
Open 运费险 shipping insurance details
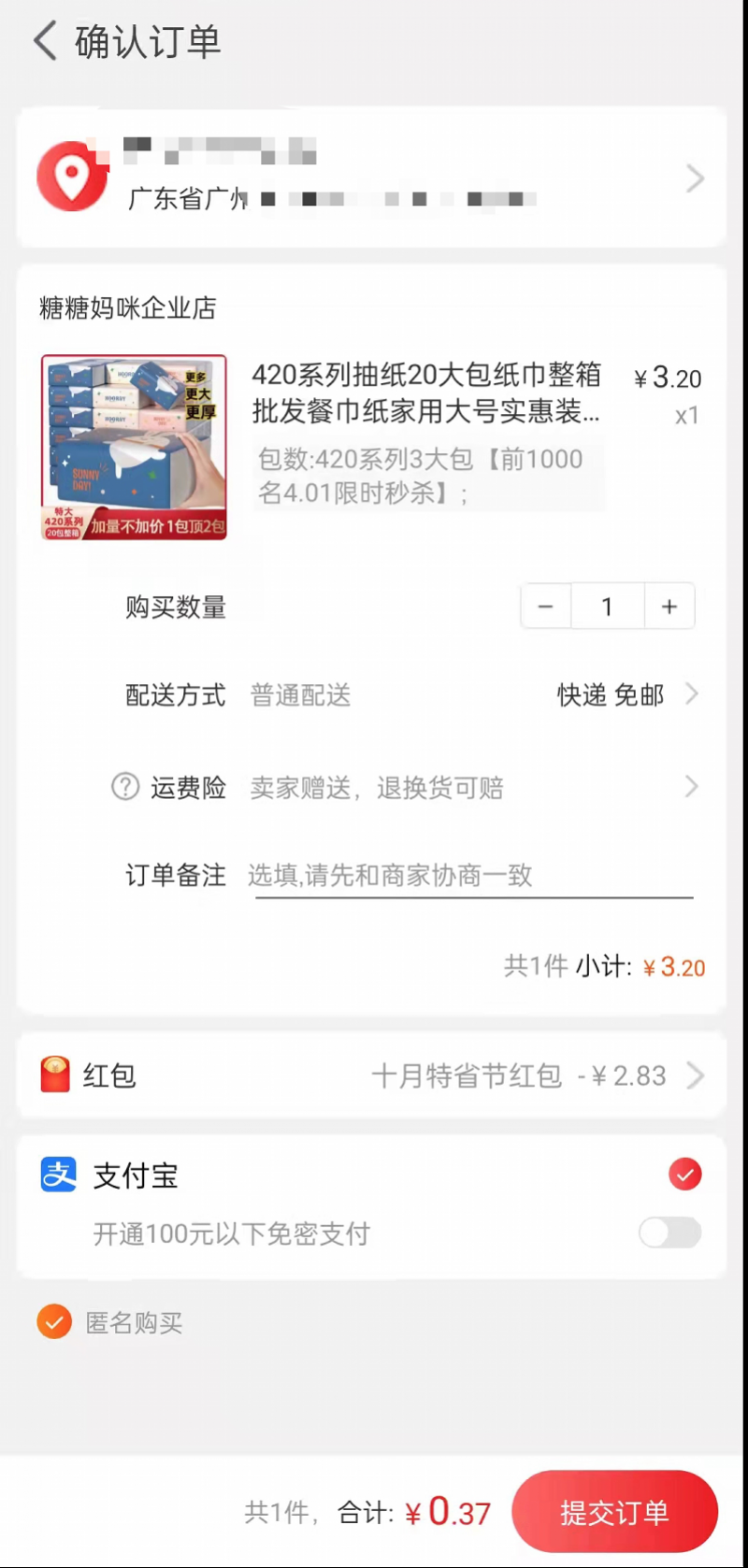click(691, 787)
